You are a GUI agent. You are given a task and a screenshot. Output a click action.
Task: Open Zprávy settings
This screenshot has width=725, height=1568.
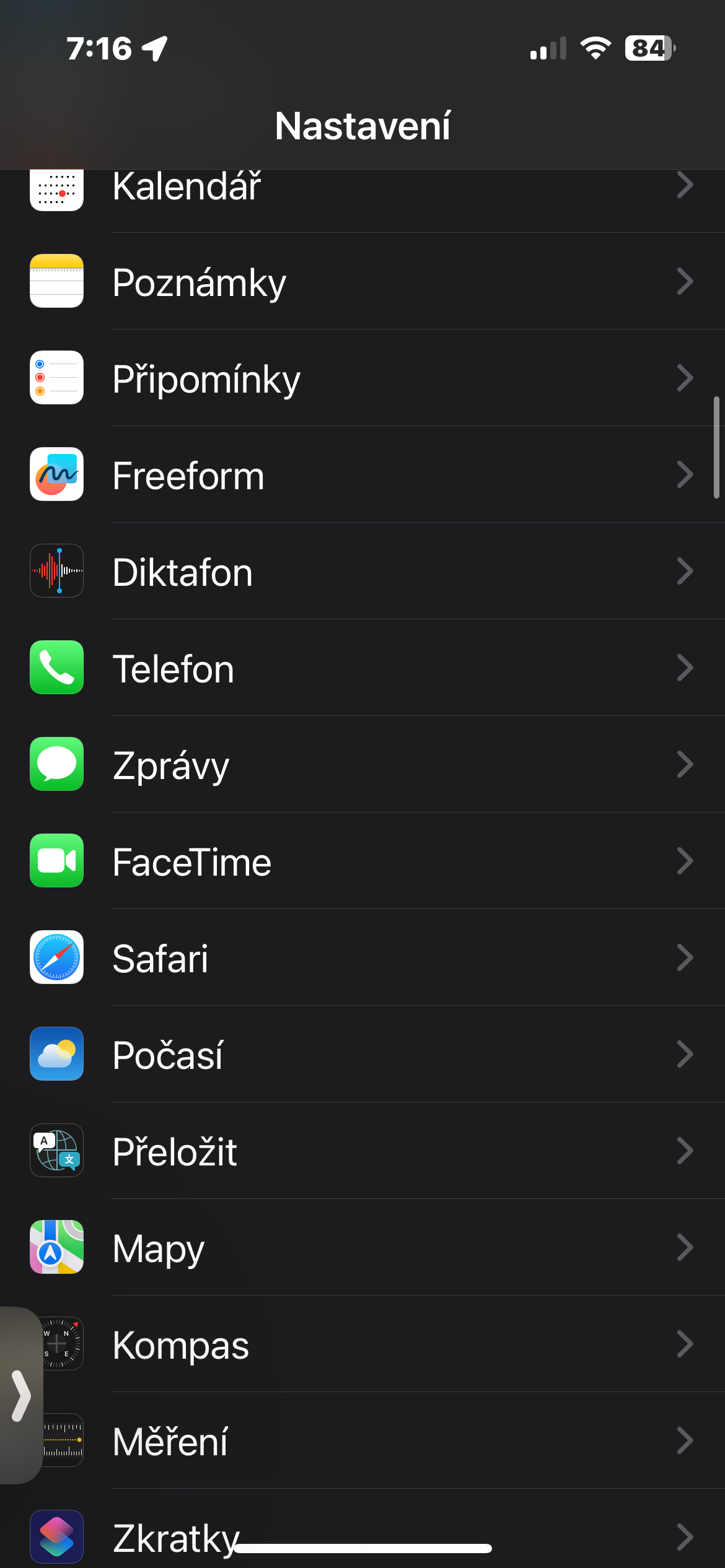pos(372,765)
